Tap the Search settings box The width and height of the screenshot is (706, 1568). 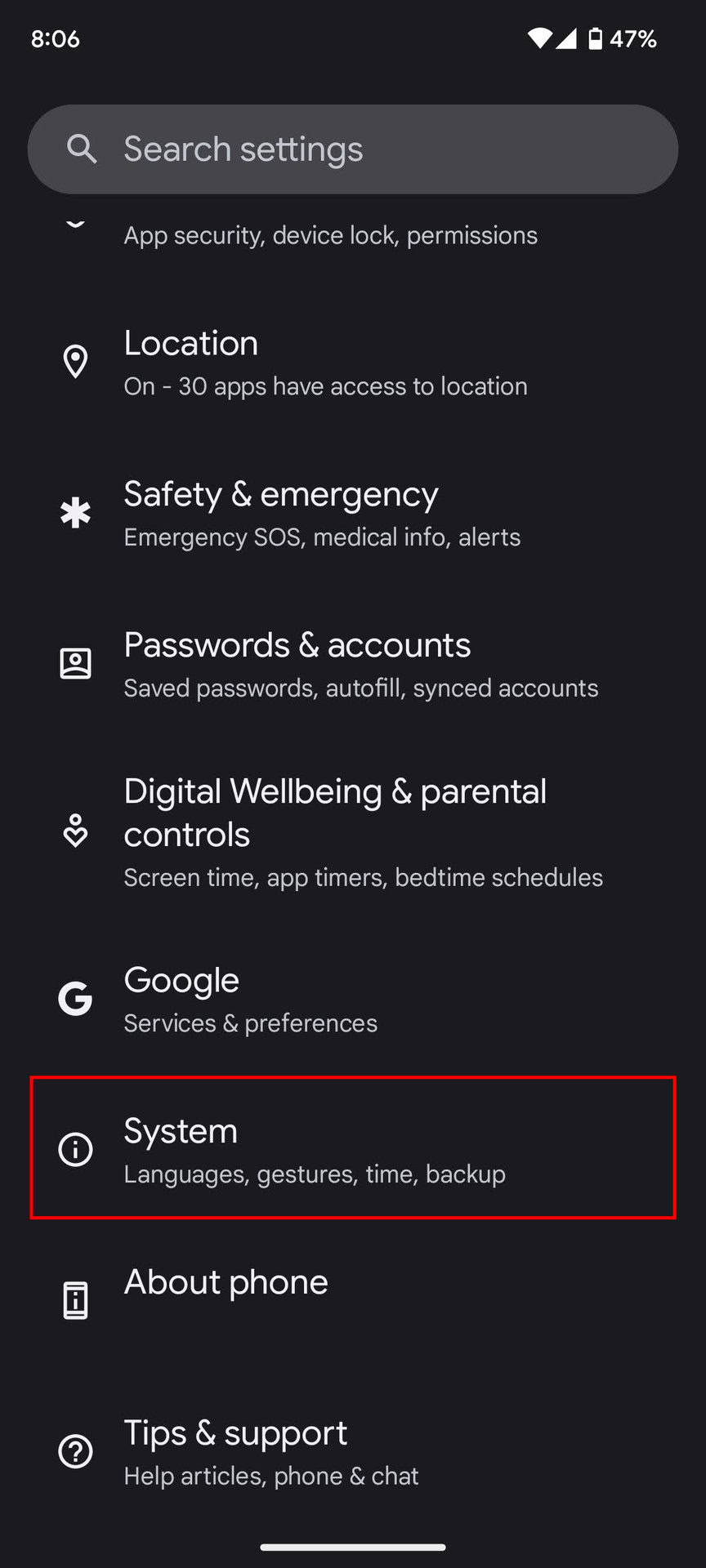[x=353, y=149]
